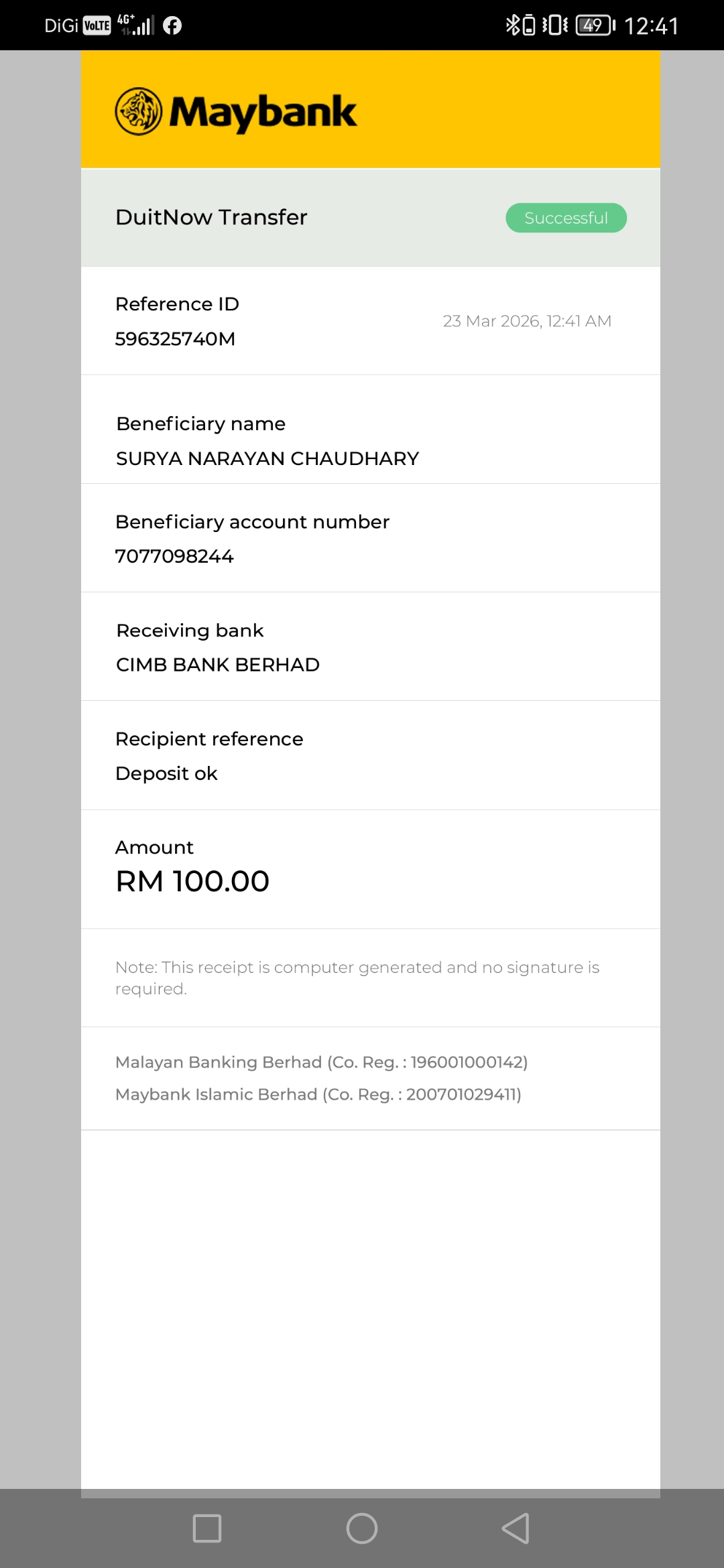Open the recent apps view
Viewport: 724px width, 1568px height.
[x=207, y=1528]
